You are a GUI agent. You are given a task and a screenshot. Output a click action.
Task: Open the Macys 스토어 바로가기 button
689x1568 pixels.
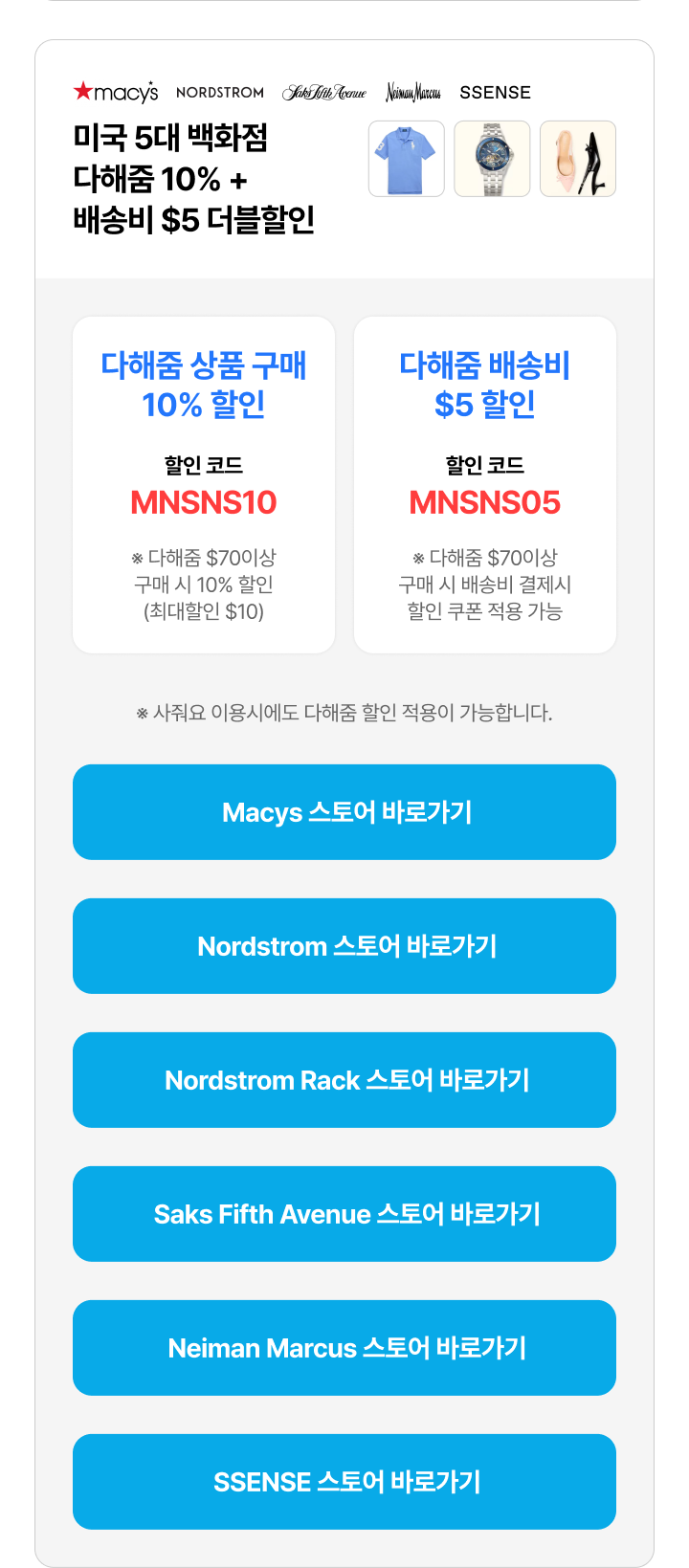click(344, 812)
